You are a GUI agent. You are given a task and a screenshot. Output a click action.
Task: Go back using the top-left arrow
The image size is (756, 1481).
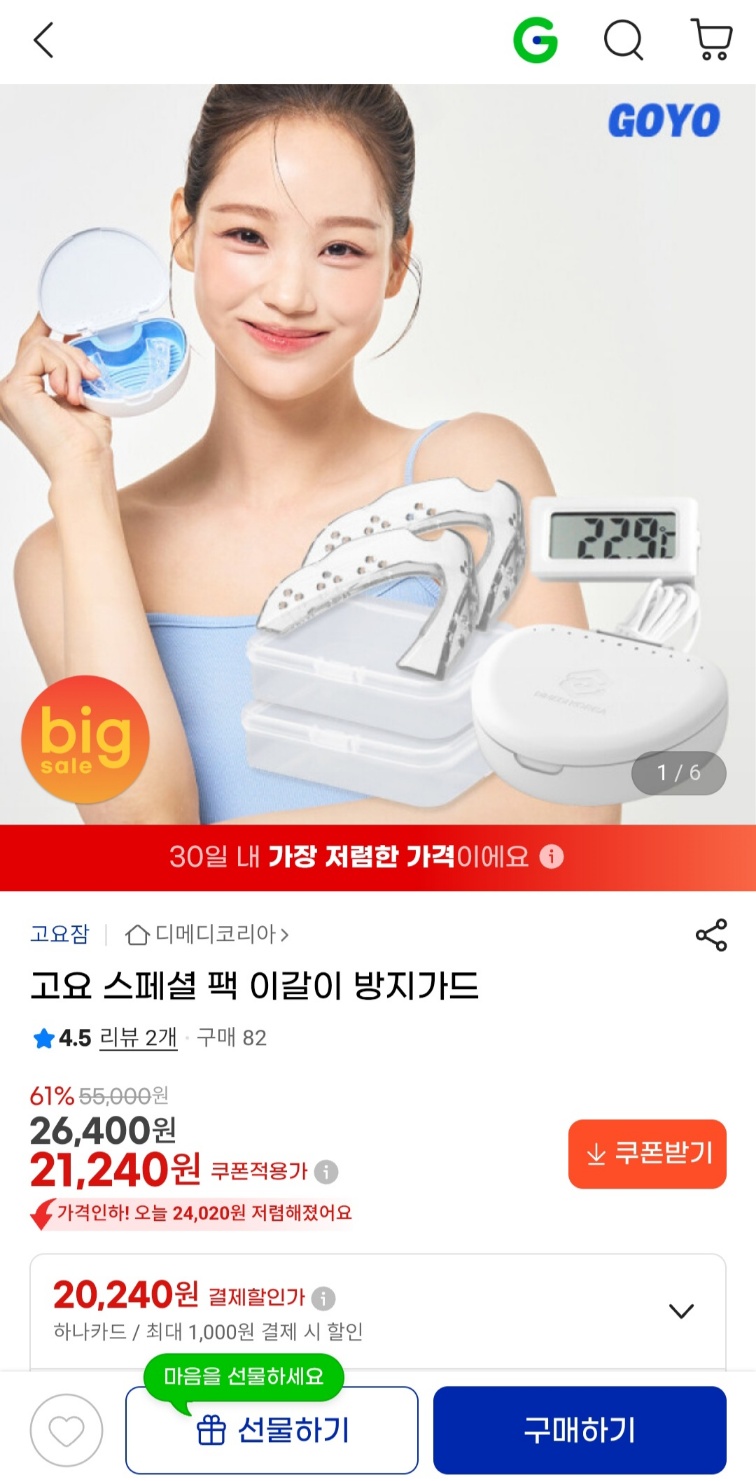(43, 41)
